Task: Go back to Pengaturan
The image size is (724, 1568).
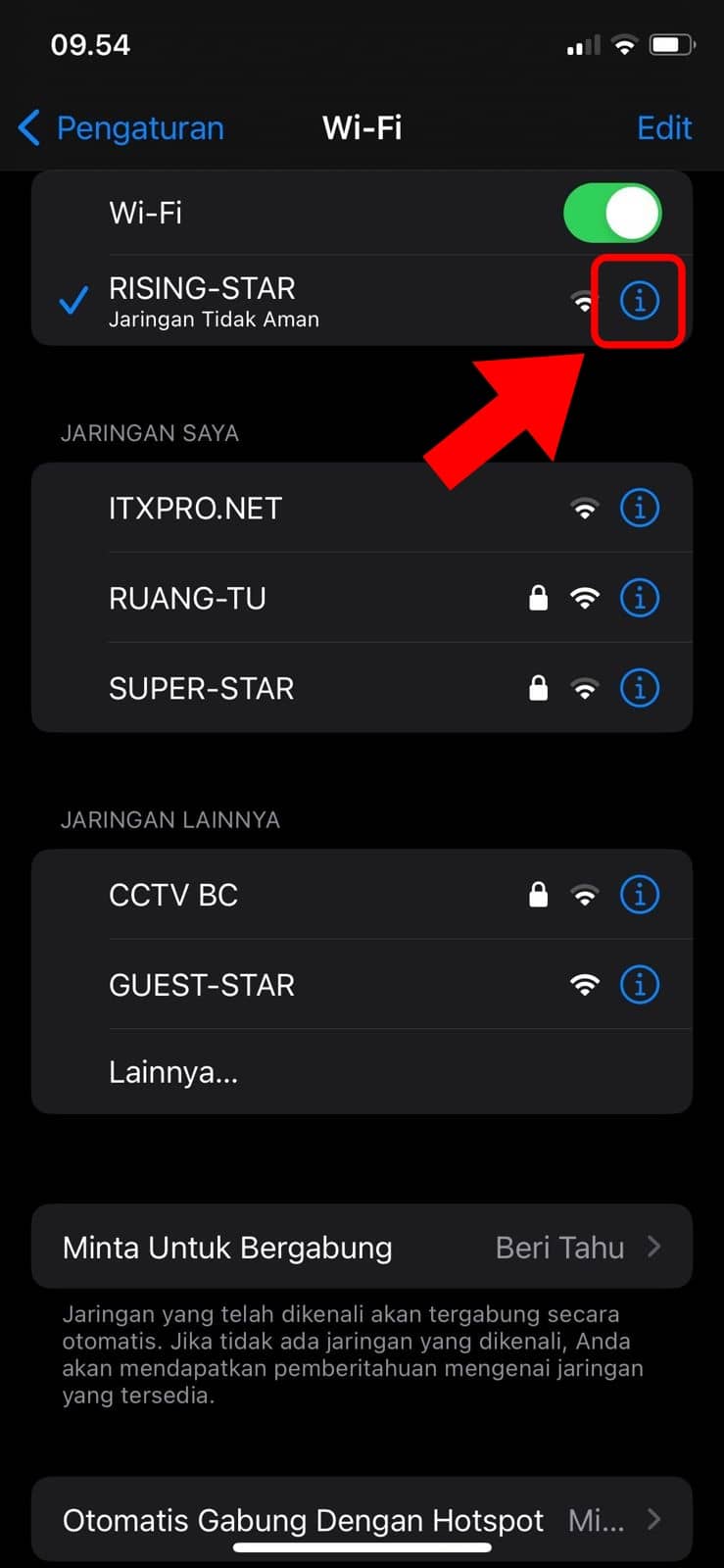Action: pyautogui.click(x=121, y=128)
